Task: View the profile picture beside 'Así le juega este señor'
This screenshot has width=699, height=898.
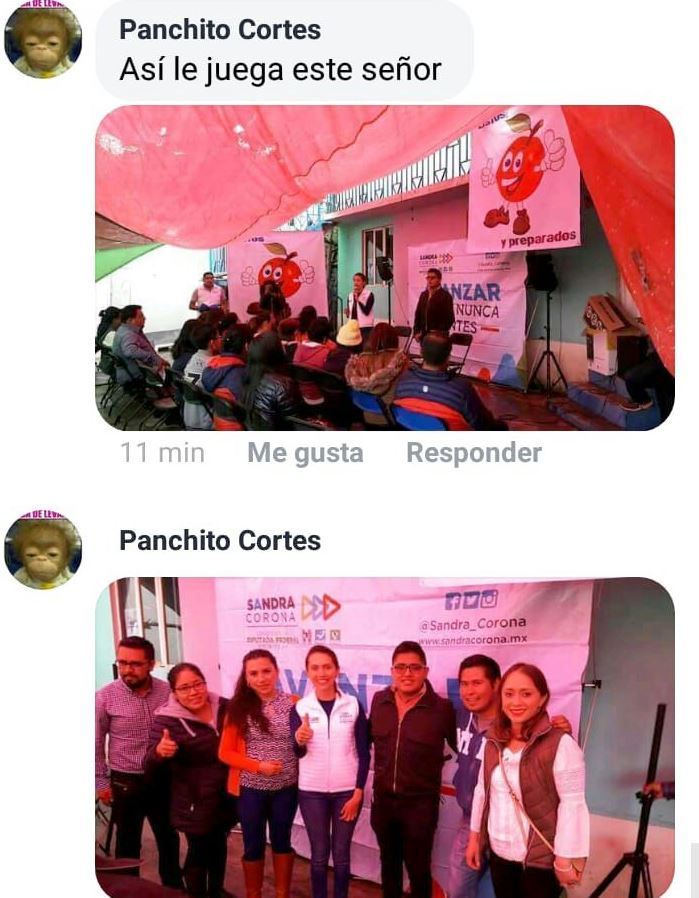Action: point(43,40)
